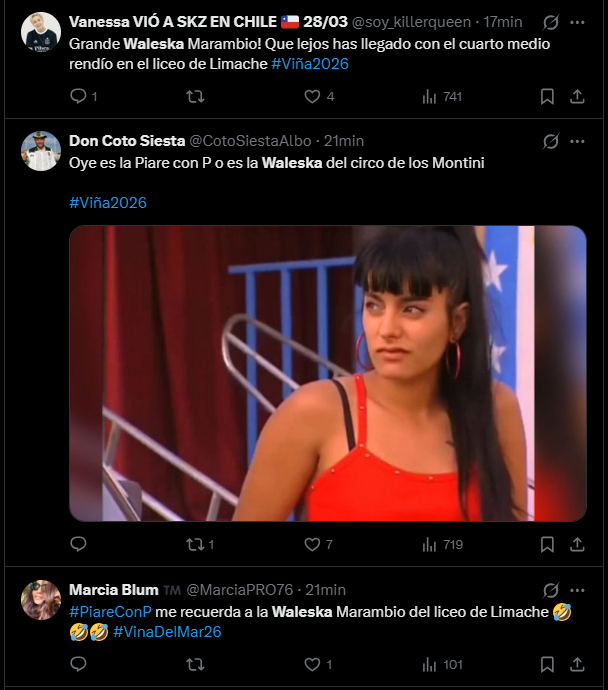Like Don Coto Siesta's post
Viewport: 608px width, 690px height.
[312, 545]
